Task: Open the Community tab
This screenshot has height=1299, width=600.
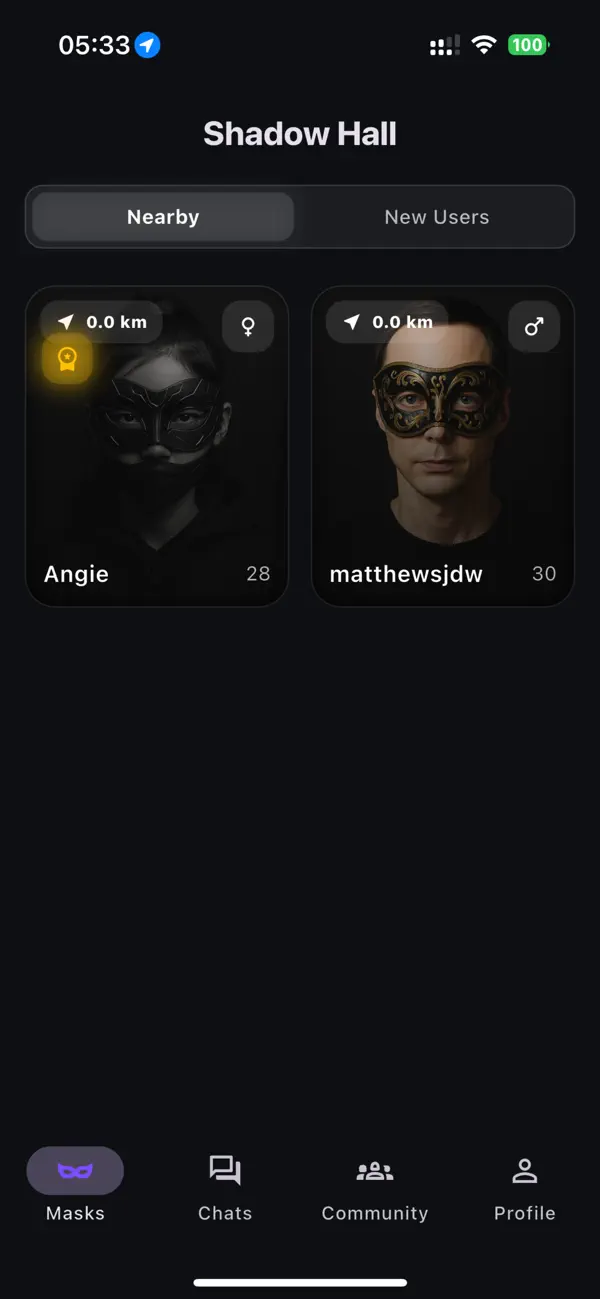Action: (375, 1187)
